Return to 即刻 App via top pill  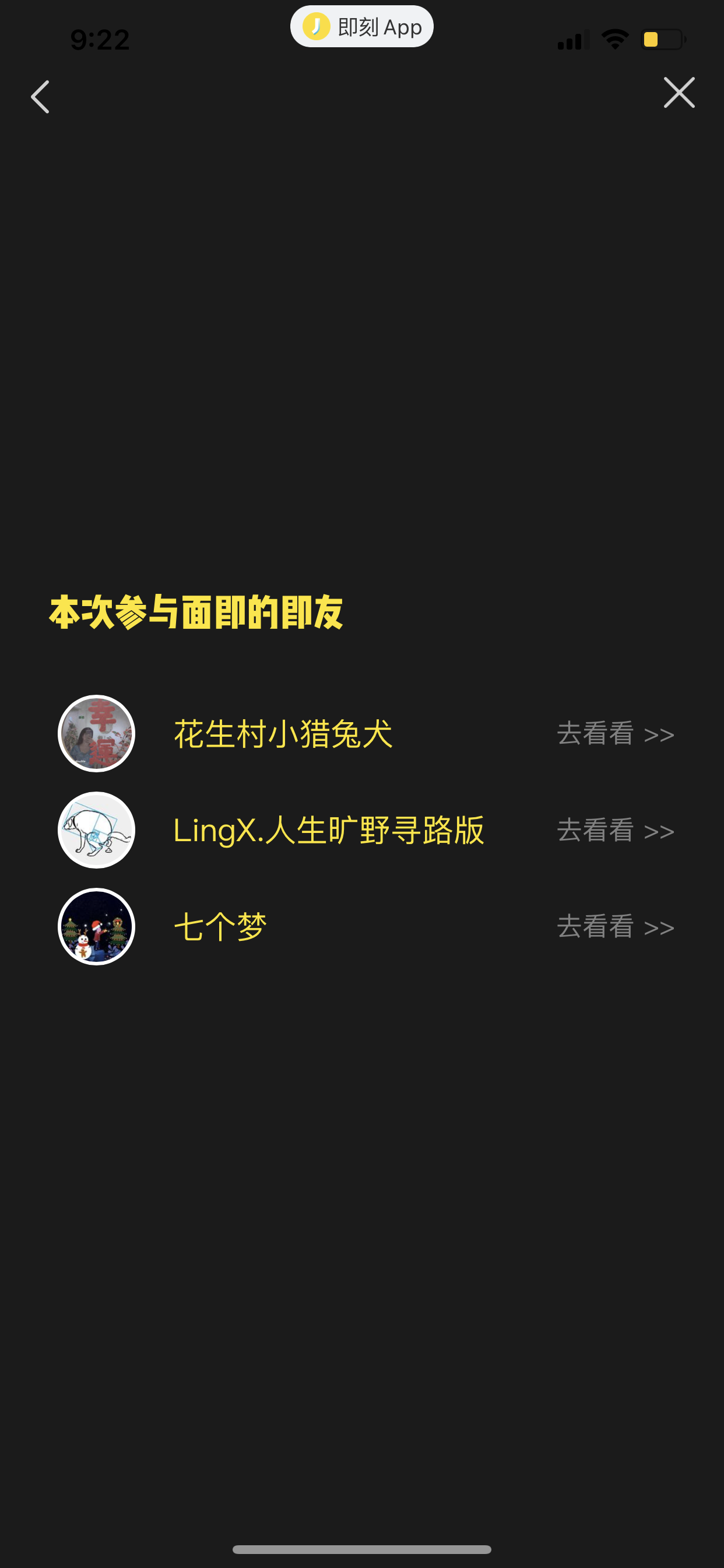[x=362, y=27]
